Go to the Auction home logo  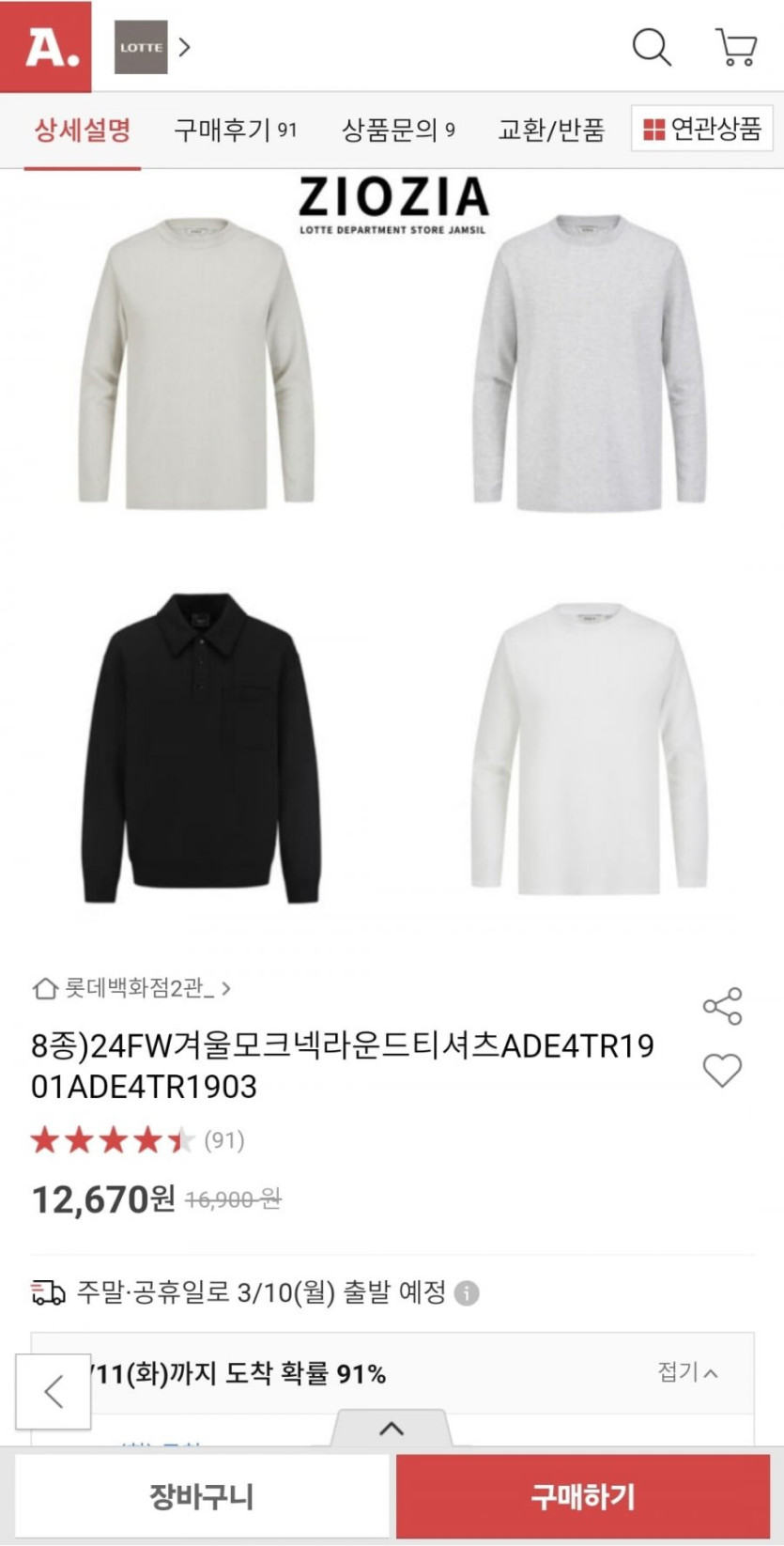click(46, 46)
